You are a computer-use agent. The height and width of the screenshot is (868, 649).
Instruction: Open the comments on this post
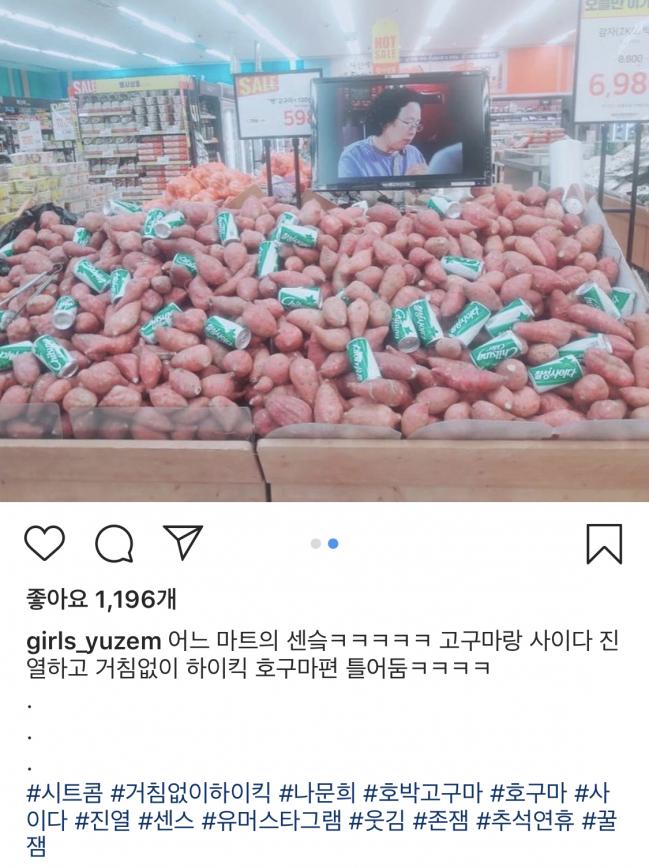pos(114,543)
